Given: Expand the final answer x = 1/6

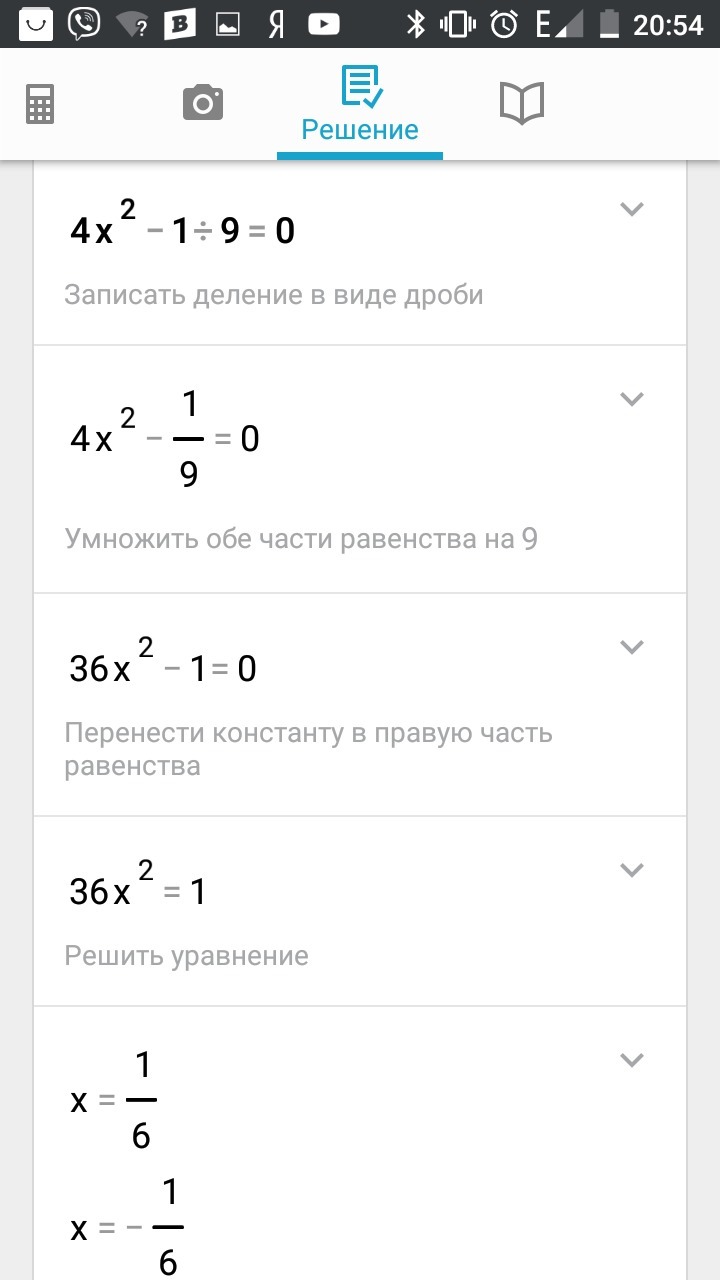Looking at the screenshot, I should (631, 1060).
